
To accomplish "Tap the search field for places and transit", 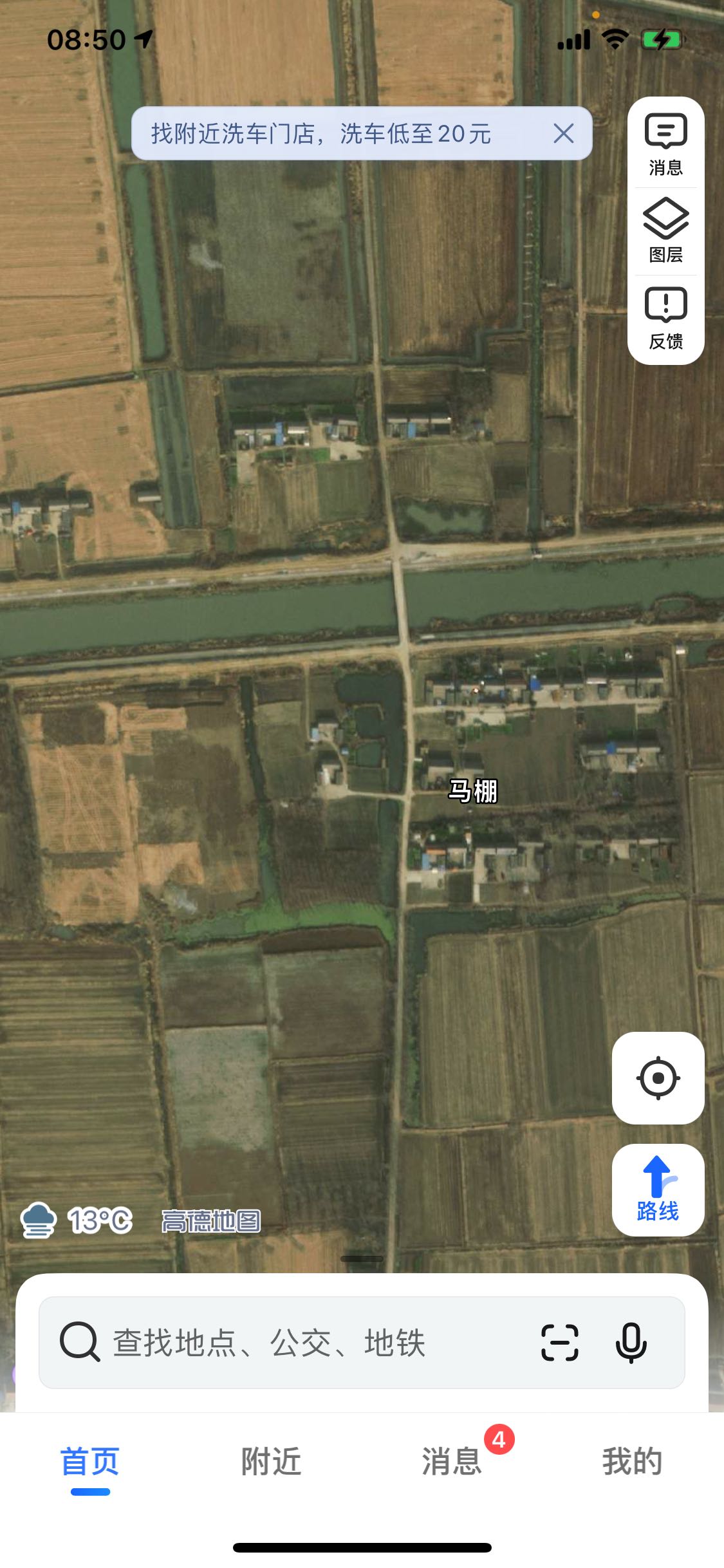I will 290,1343.
